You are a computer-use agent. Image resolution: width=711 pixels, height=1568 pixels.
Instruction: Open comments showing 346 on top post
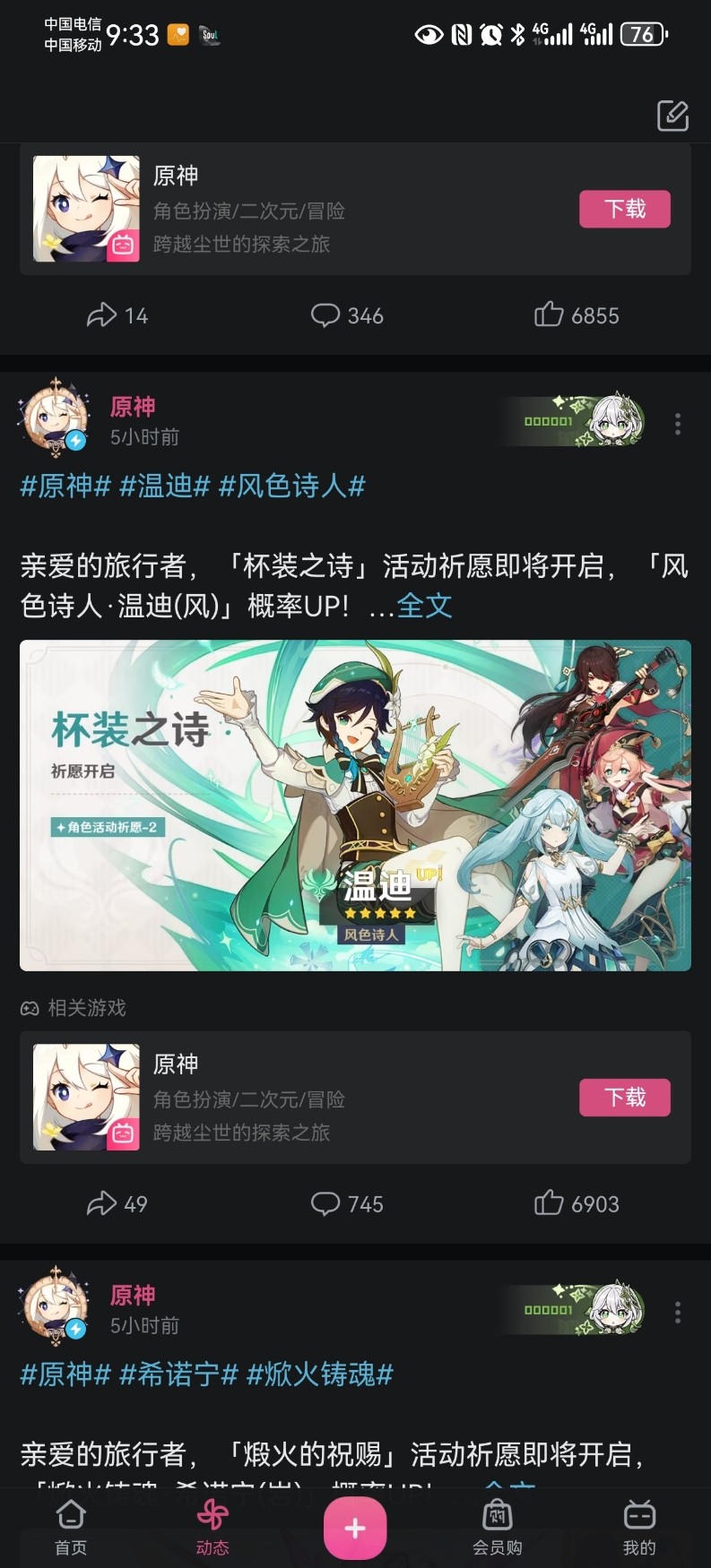[347, 315]
